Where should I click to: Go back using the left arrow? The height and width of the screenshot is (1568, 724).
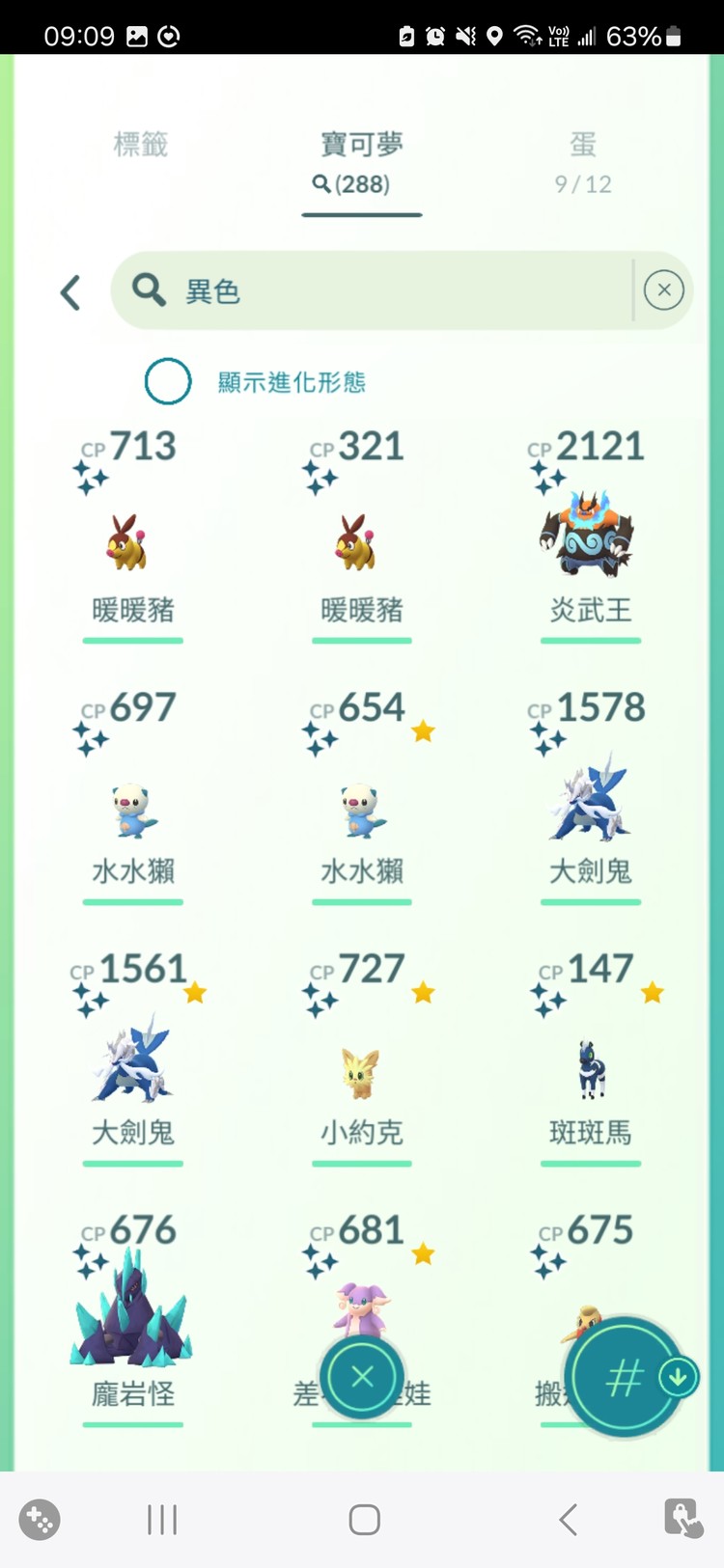coord(70,292)
